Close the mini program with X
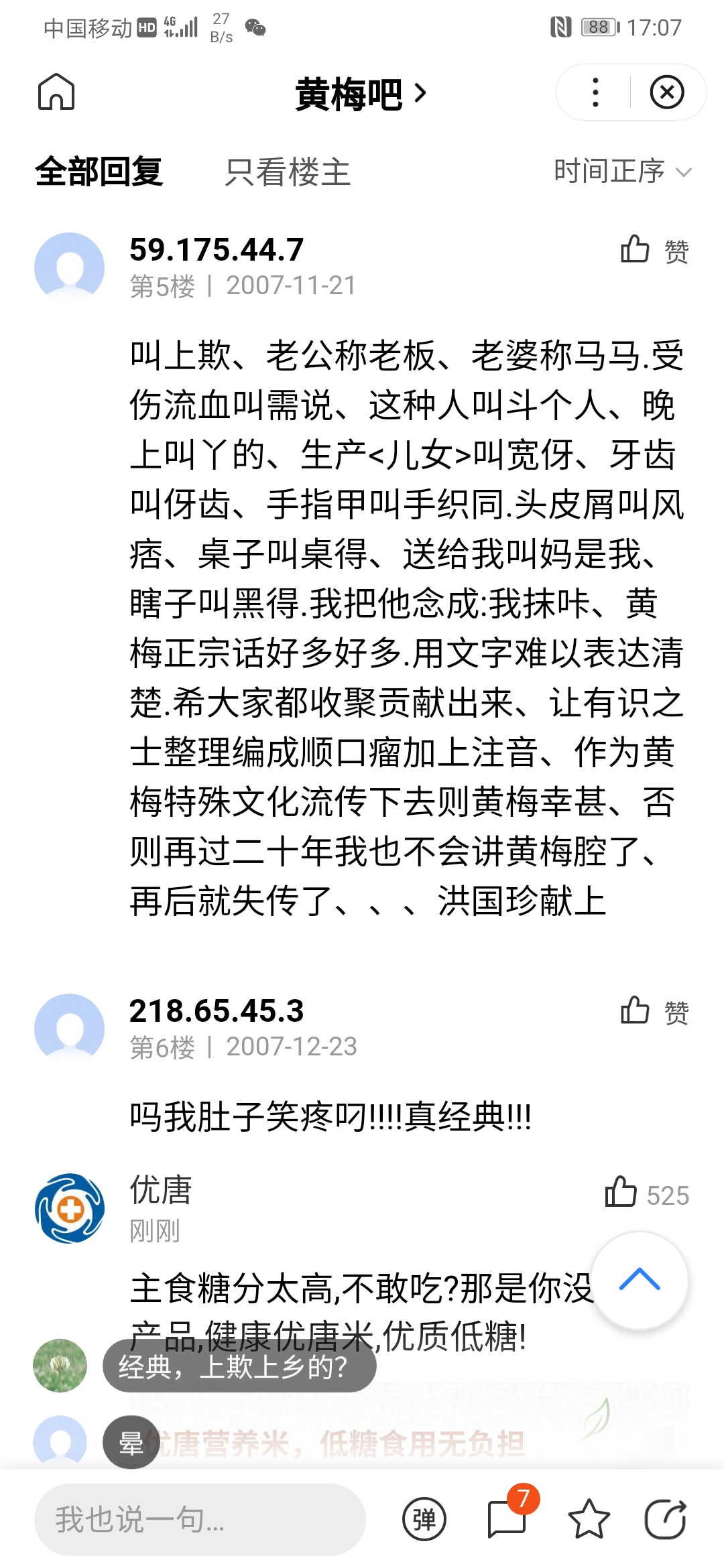 coord(667,92)
